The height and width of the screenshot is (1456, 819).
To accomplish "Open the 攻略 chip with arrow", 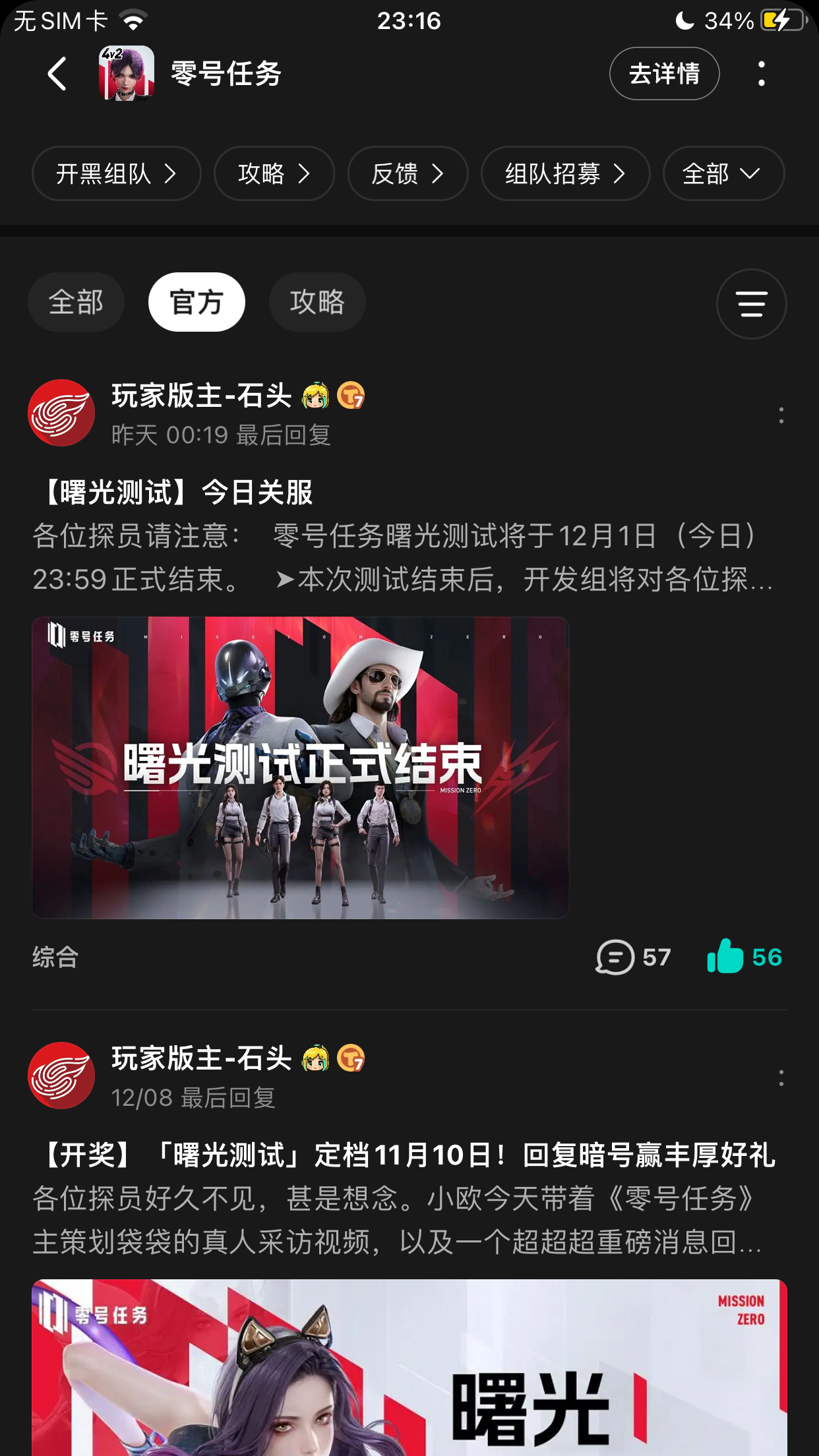I will point(274,173).
